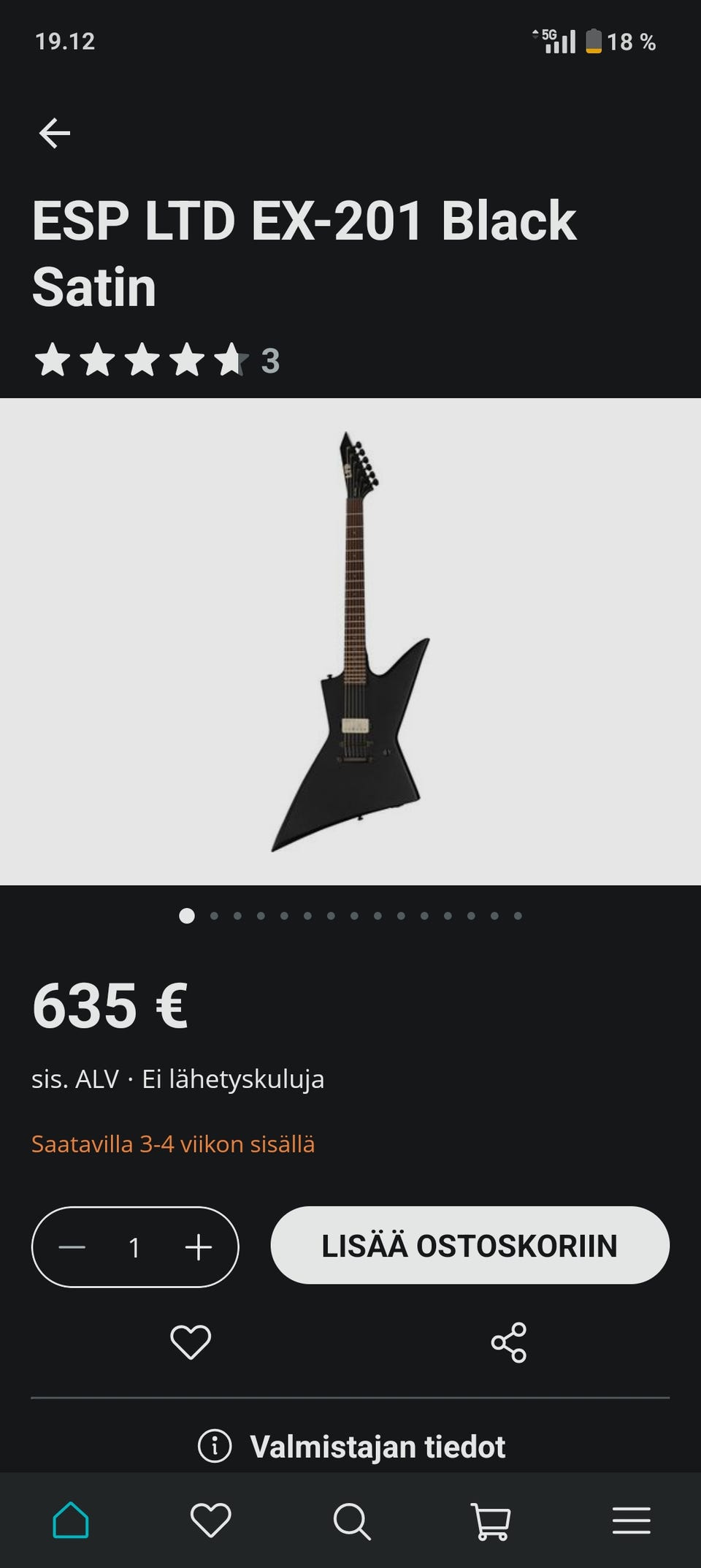The width and height of the screenshot is (701, 1568).
Task: Add this guitar to wishlist via the heart
Action: [191, 1342]
